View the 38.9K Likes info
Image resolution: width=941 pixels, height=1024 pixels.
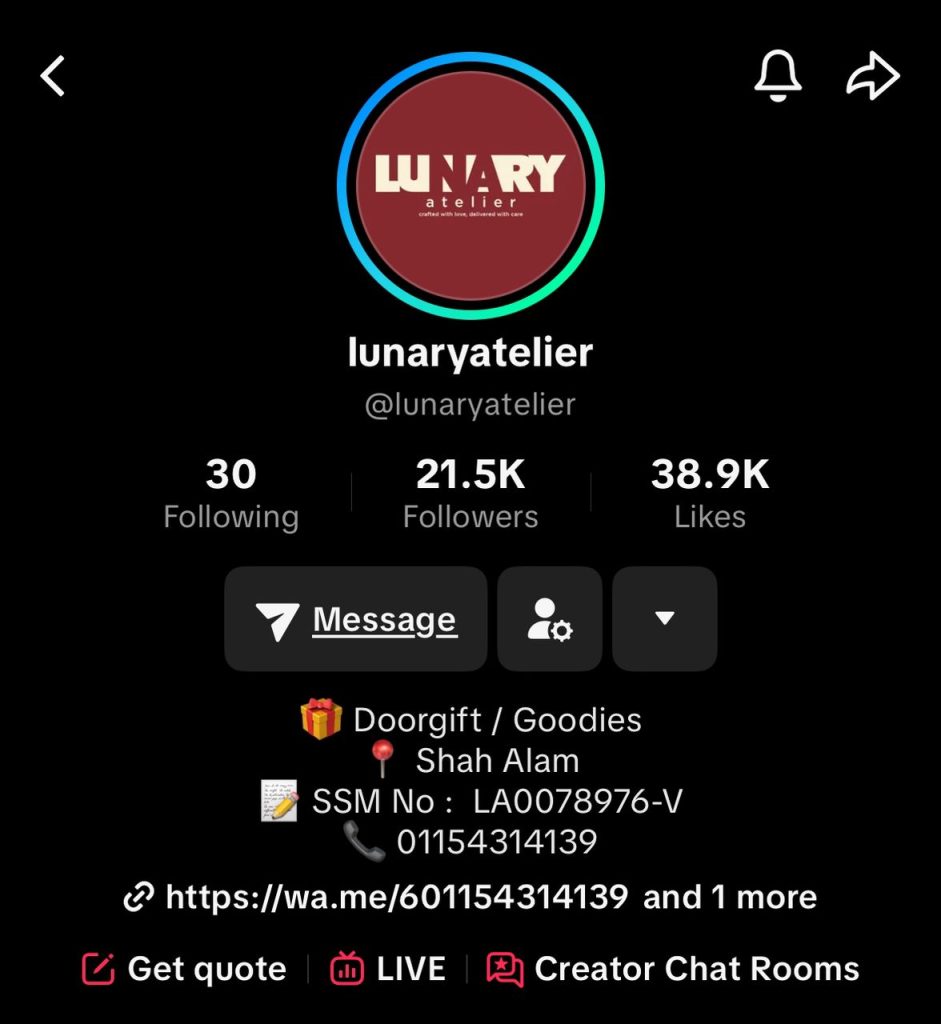[710, 494]
